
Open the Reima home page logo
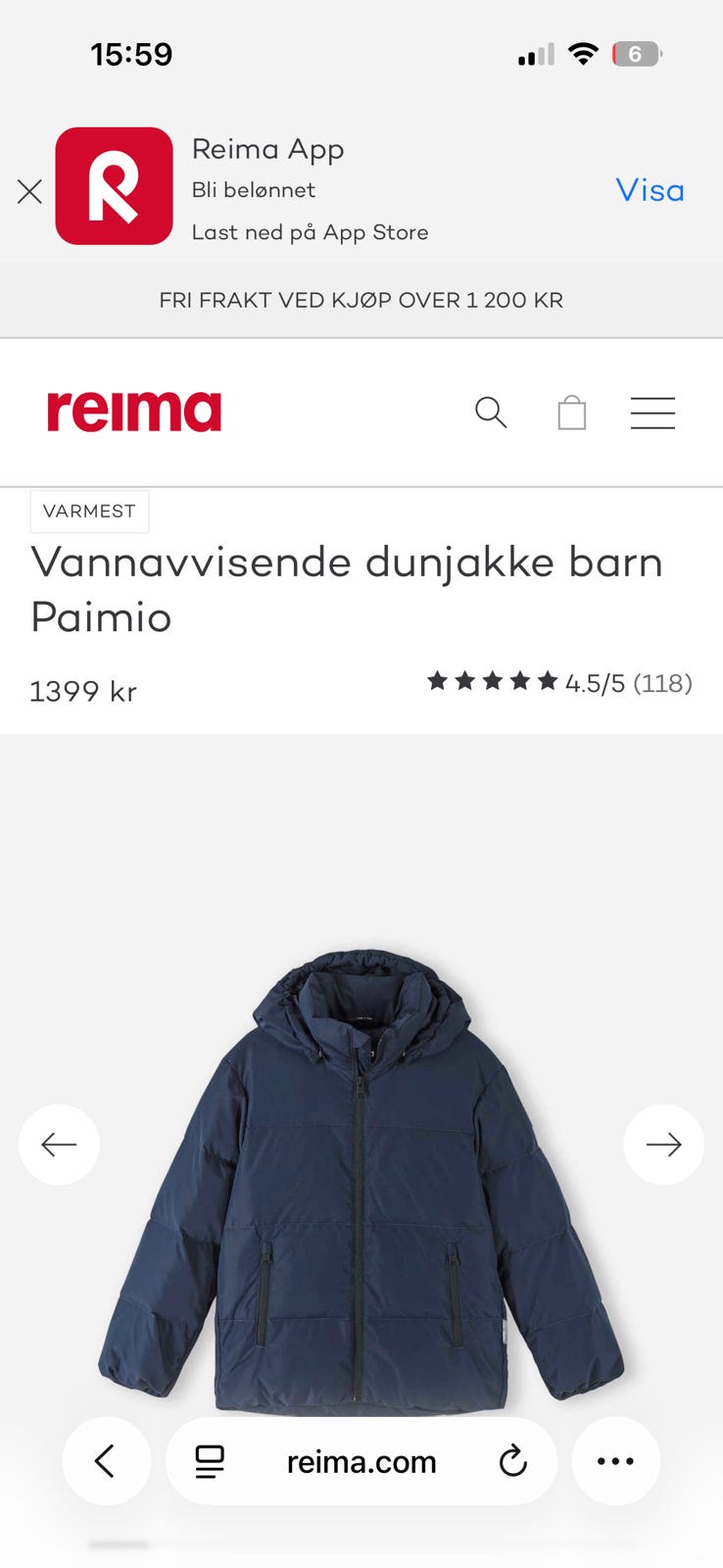(134, 412)
